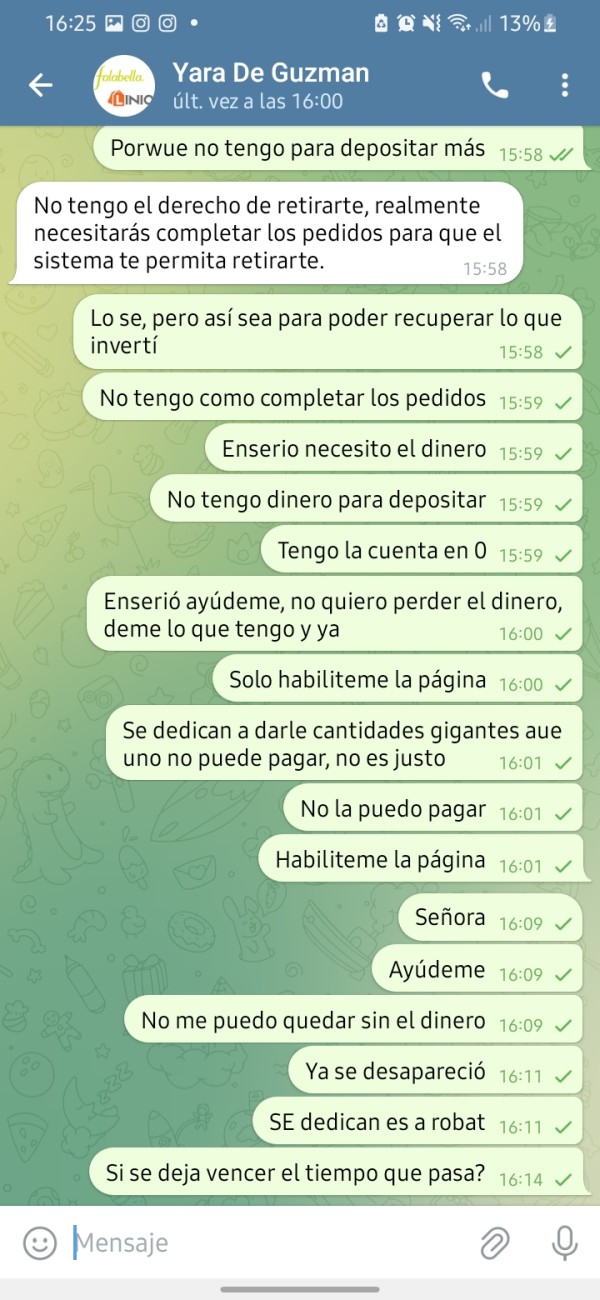Image resolution: width=600 pixels, height=1300 pixels.
Task: Open the emoji picker
Action: tap(40, 1243)
